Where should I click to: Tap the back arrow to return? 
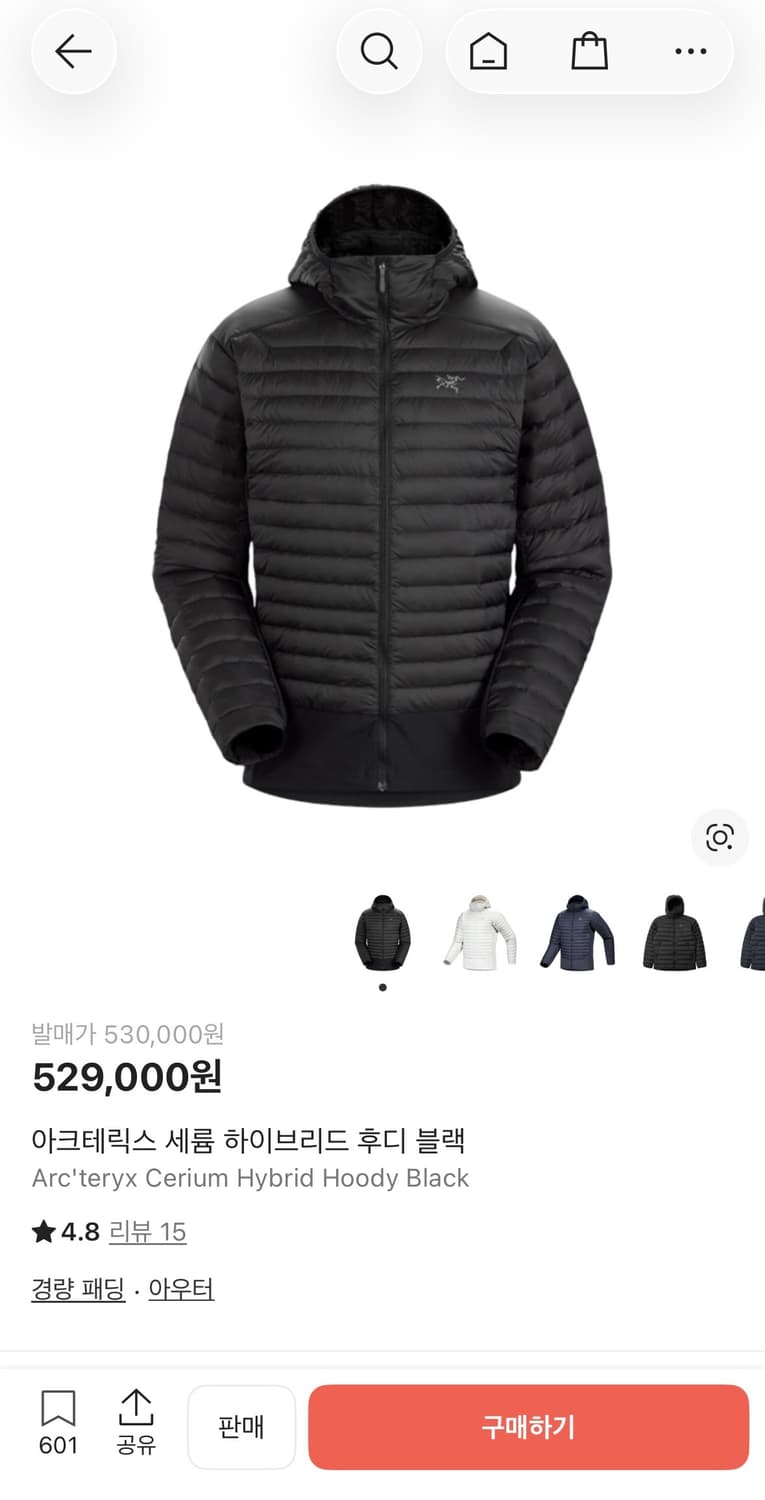pos(73,51)
